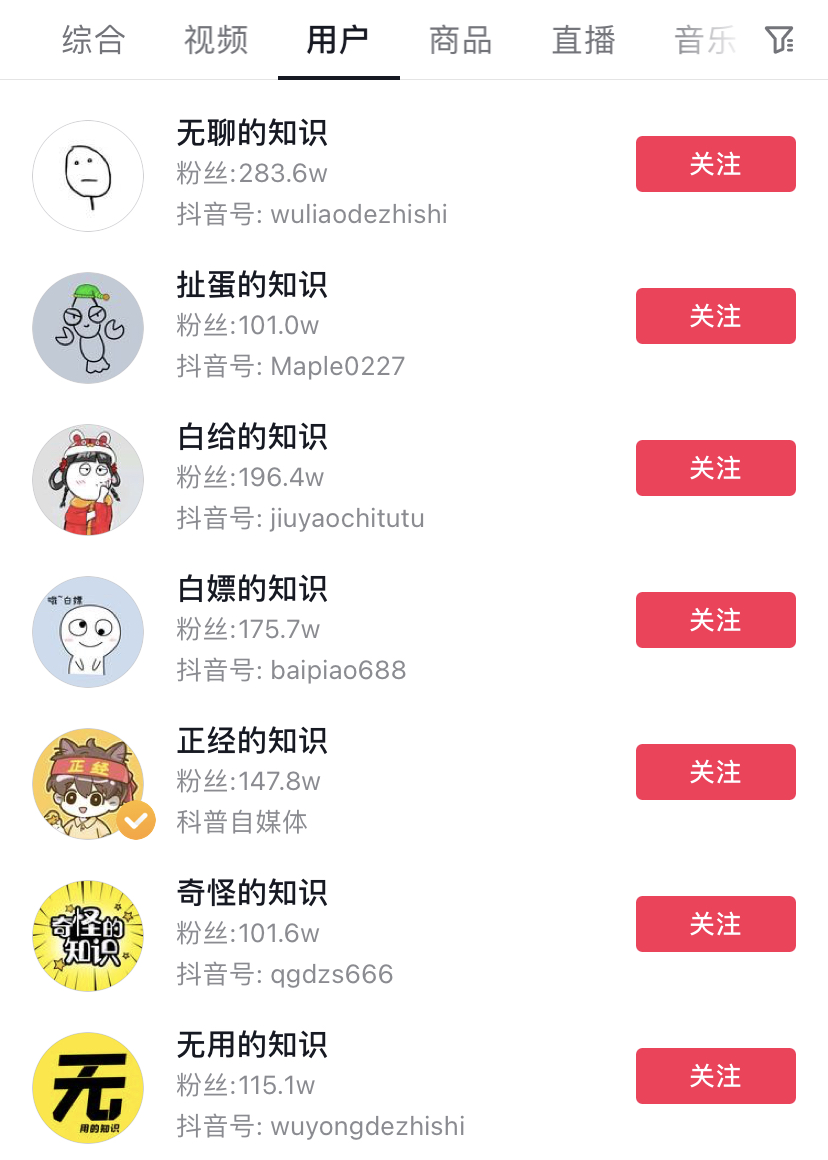Viewport: 828px width, 1160px height.
Task: Click 正经的知识's profile thumbnail
Action: pos(88,784)
